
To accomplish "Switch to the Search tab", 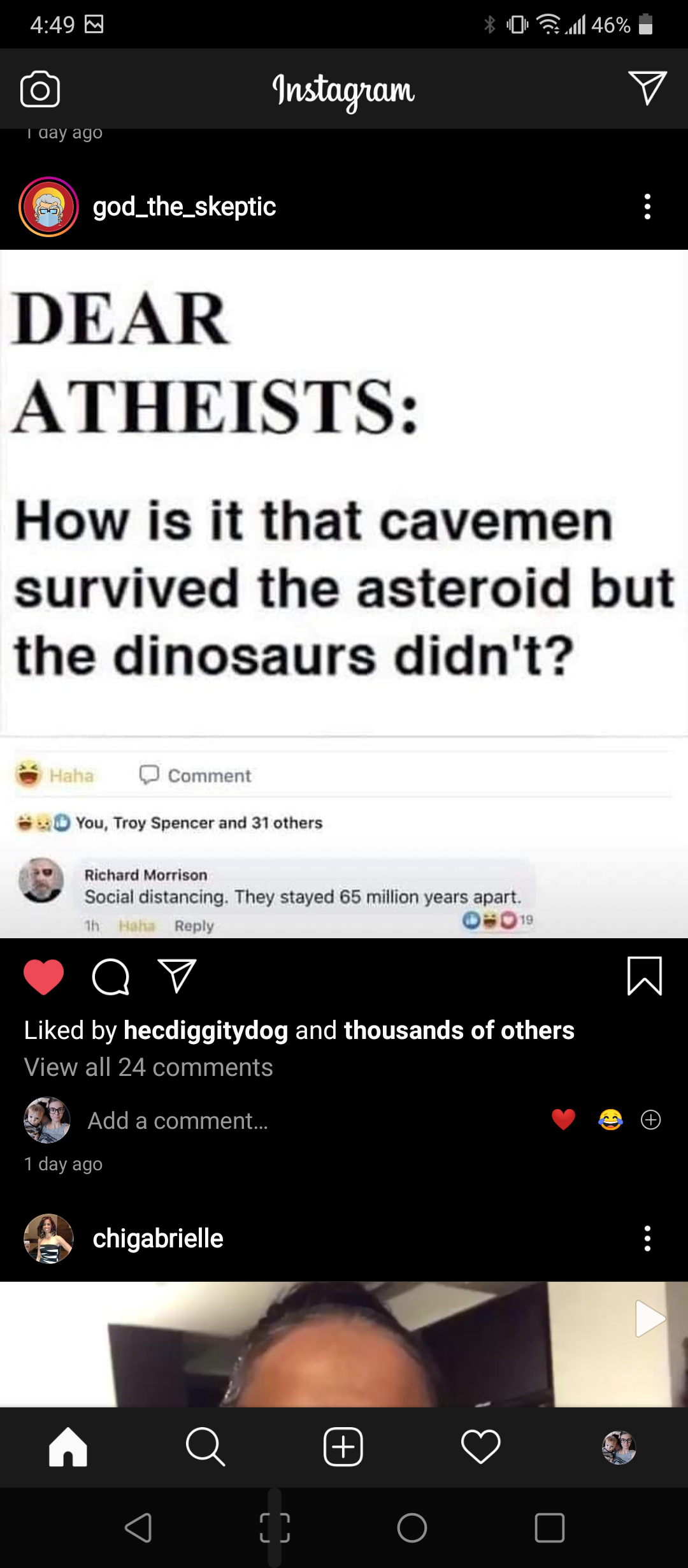I will pos(205,1447).
